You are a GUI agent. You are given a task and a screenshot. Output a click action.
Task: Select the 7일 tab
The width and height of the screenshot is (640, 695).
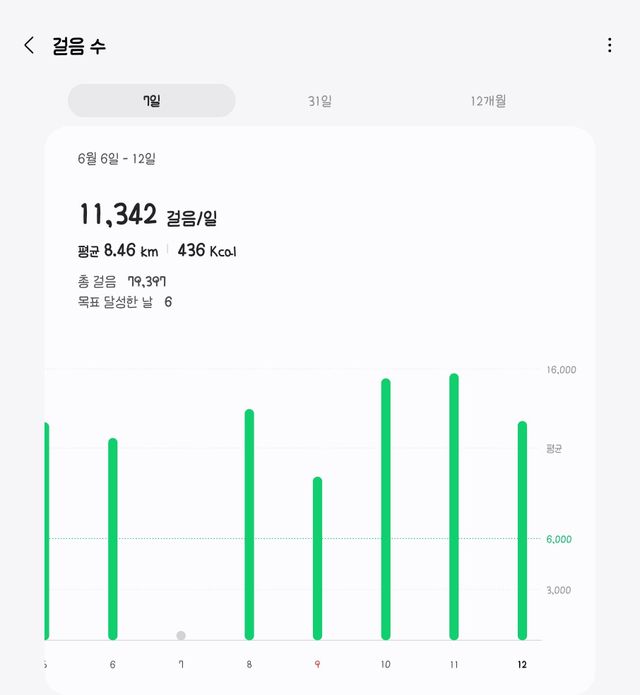[152, 101]
